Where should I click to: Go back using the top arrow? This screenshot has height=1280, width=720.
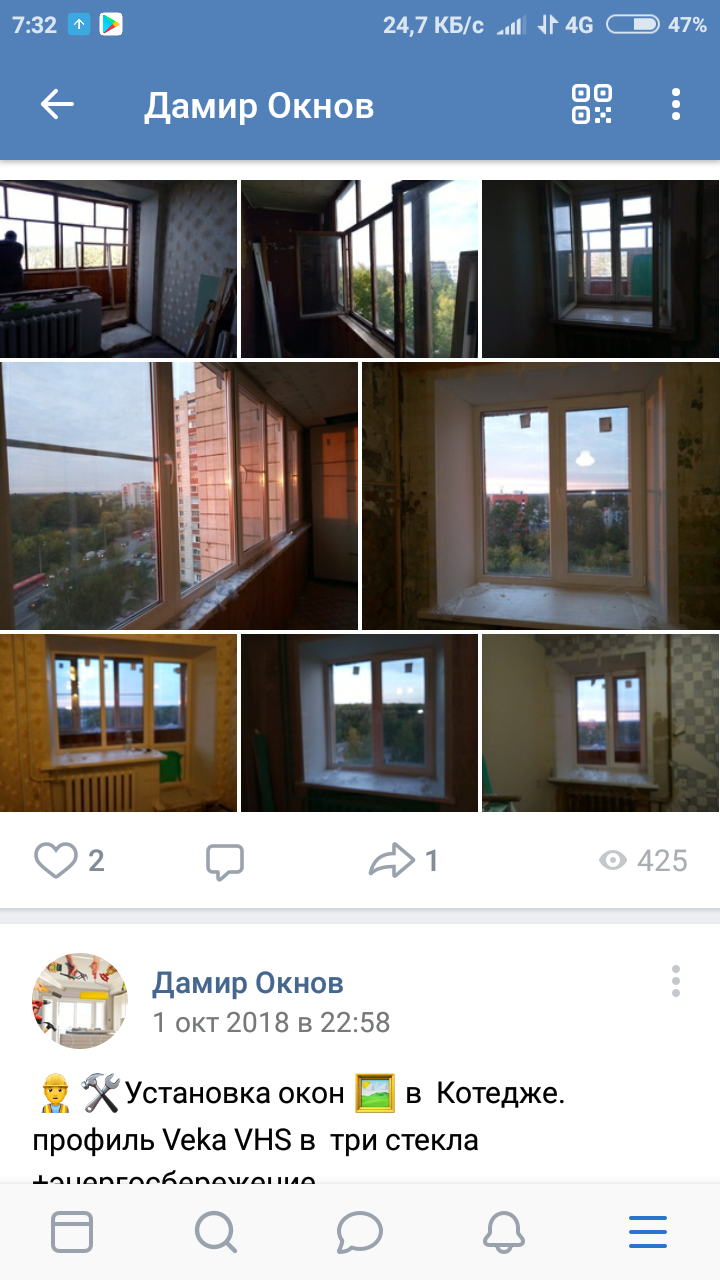(57, 104)
